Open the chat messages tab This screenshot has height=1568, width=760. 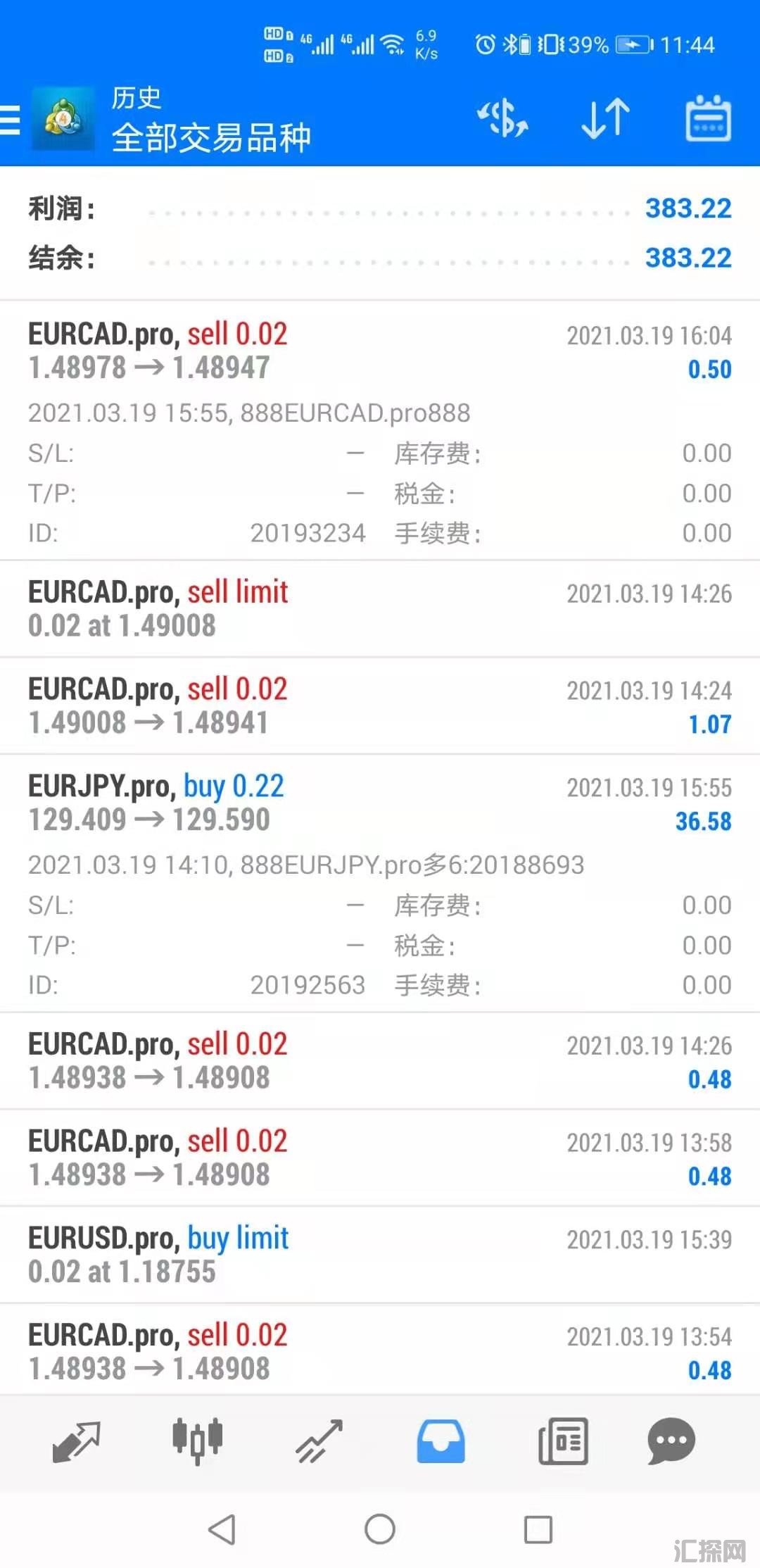pyautogui.click(x=671, y=1441)
